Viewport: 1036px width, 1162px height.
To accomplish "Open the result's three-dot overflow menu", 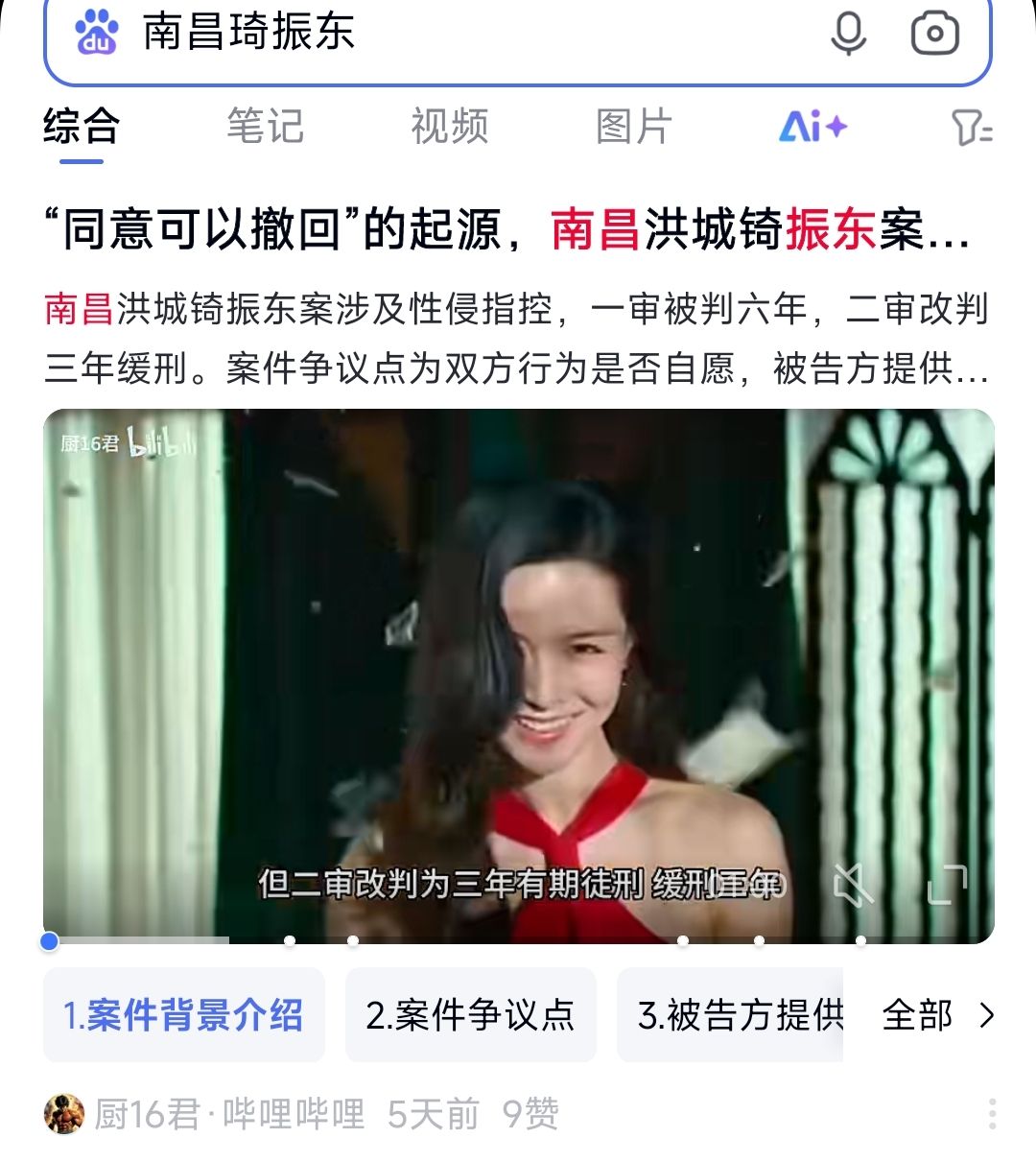I will (992, 1114).
